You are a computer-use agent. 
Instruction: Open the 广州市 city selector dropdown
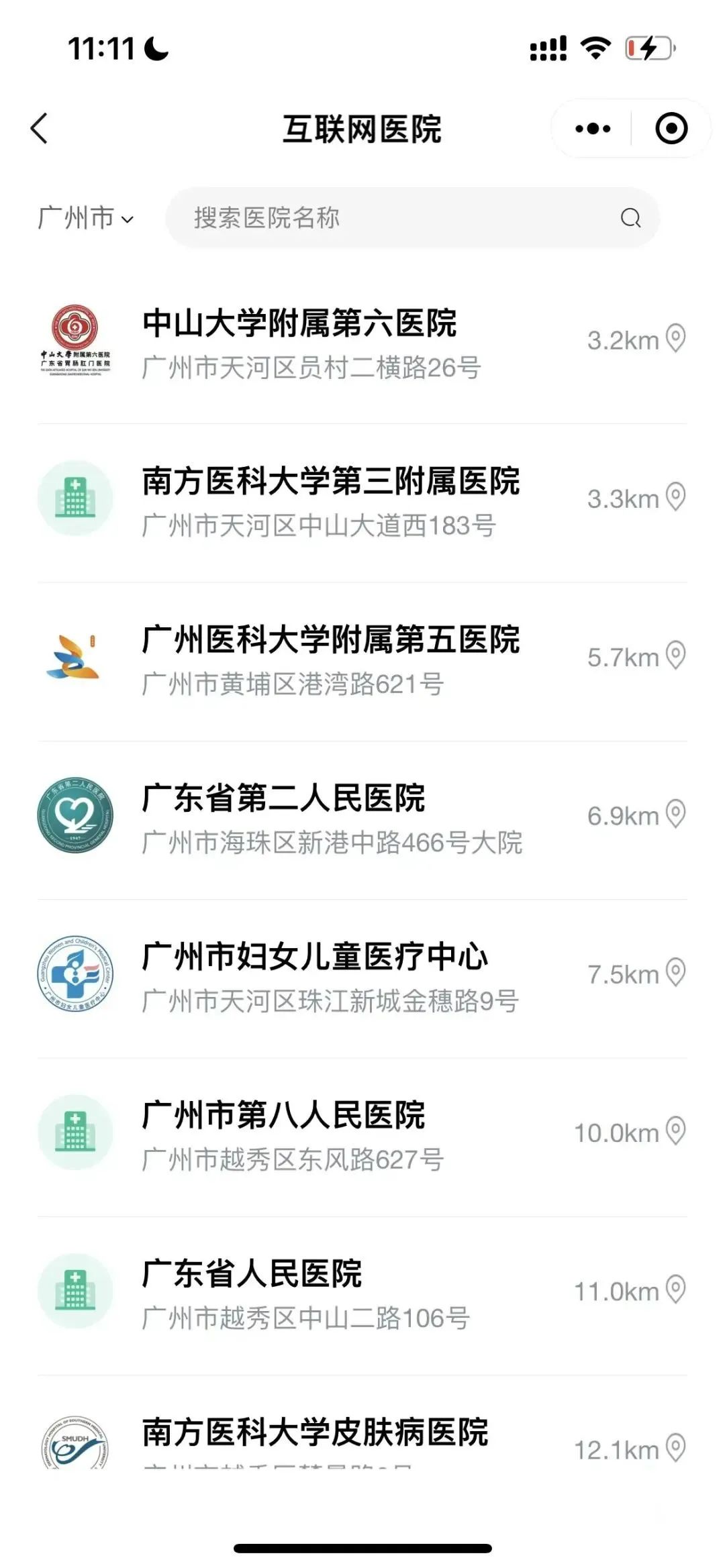[x=85, y=218]
